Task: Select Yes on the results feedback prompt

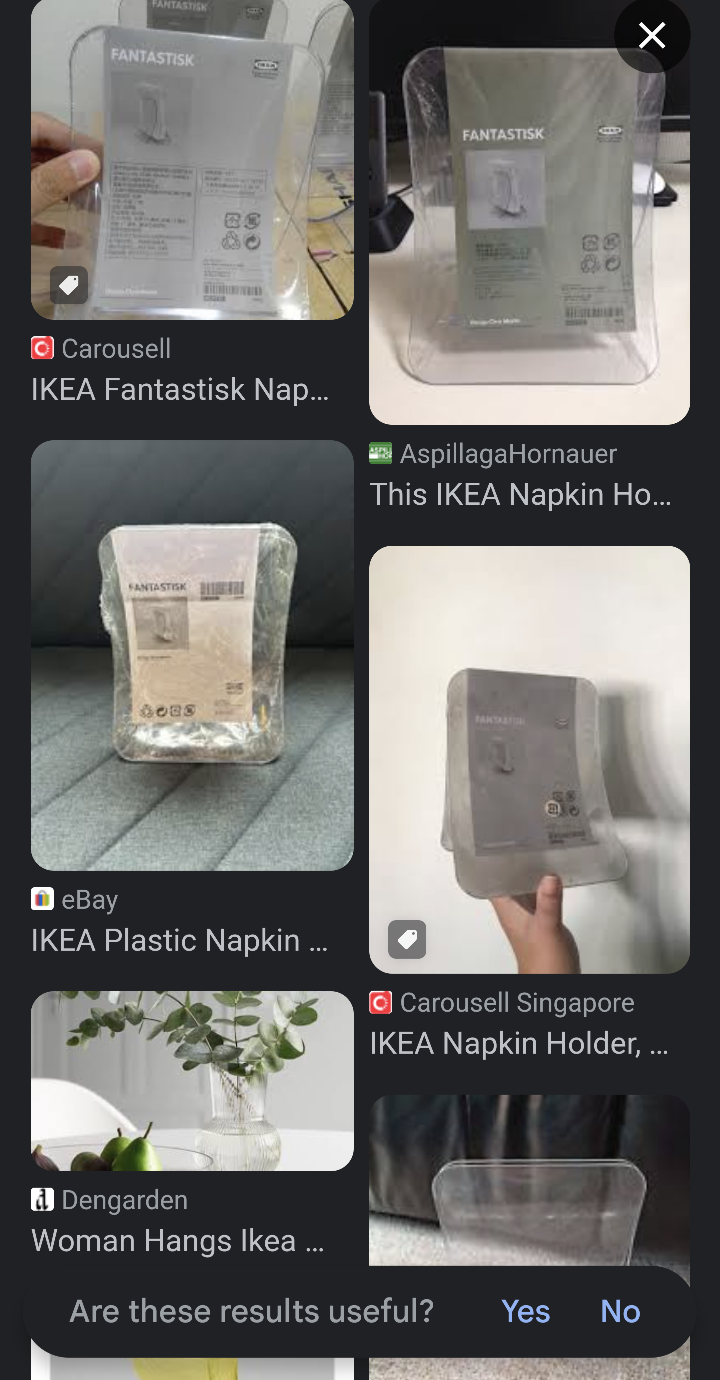Action: (525, 1310)
